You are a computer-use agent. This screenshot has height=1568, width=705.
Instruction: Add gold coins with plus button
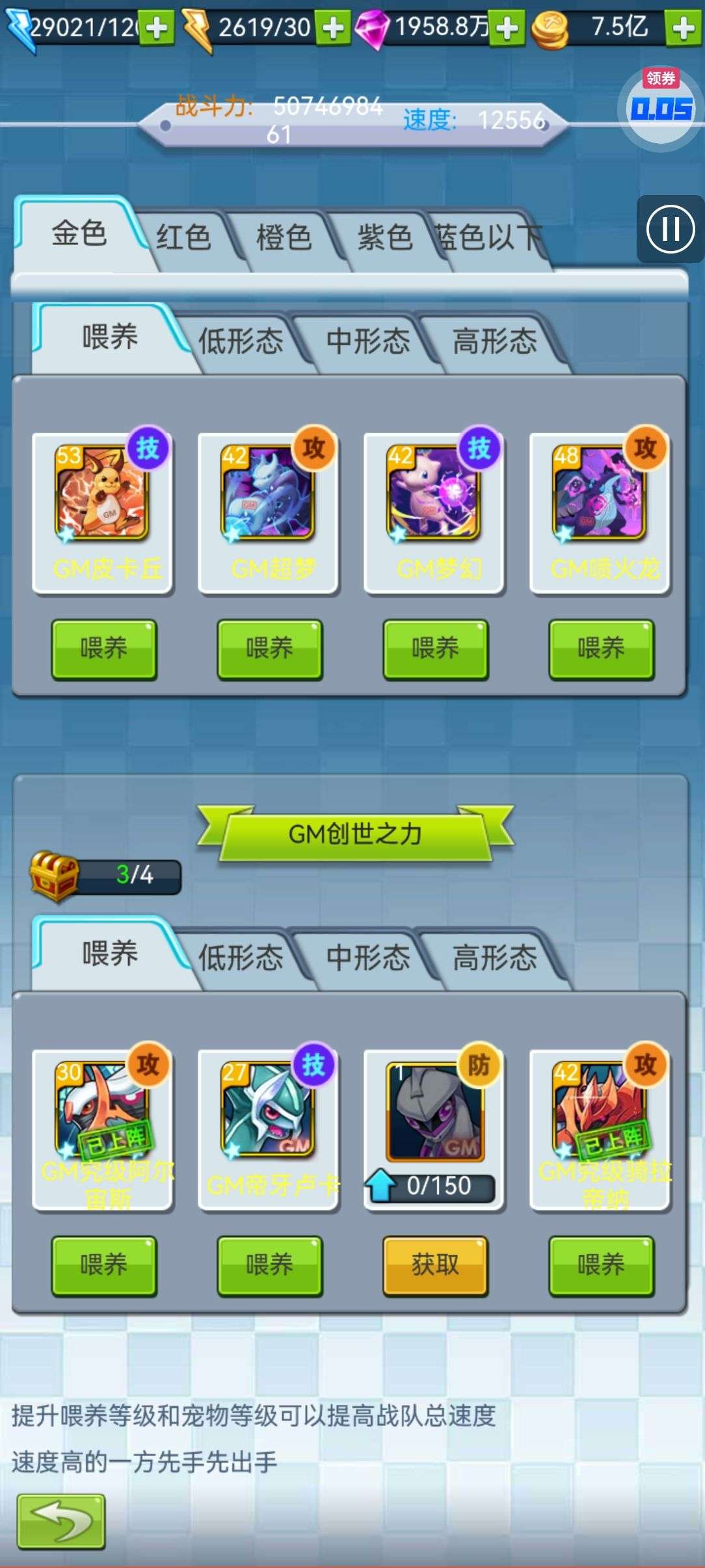click(x=683, y=28)
